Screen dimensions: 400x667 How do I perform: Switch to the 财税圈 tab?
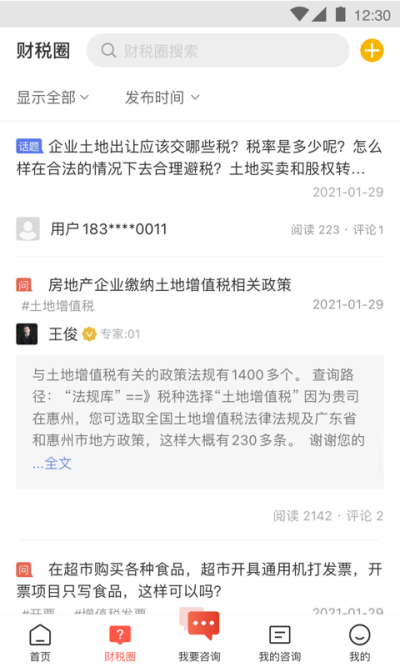(x=120, y=642)
